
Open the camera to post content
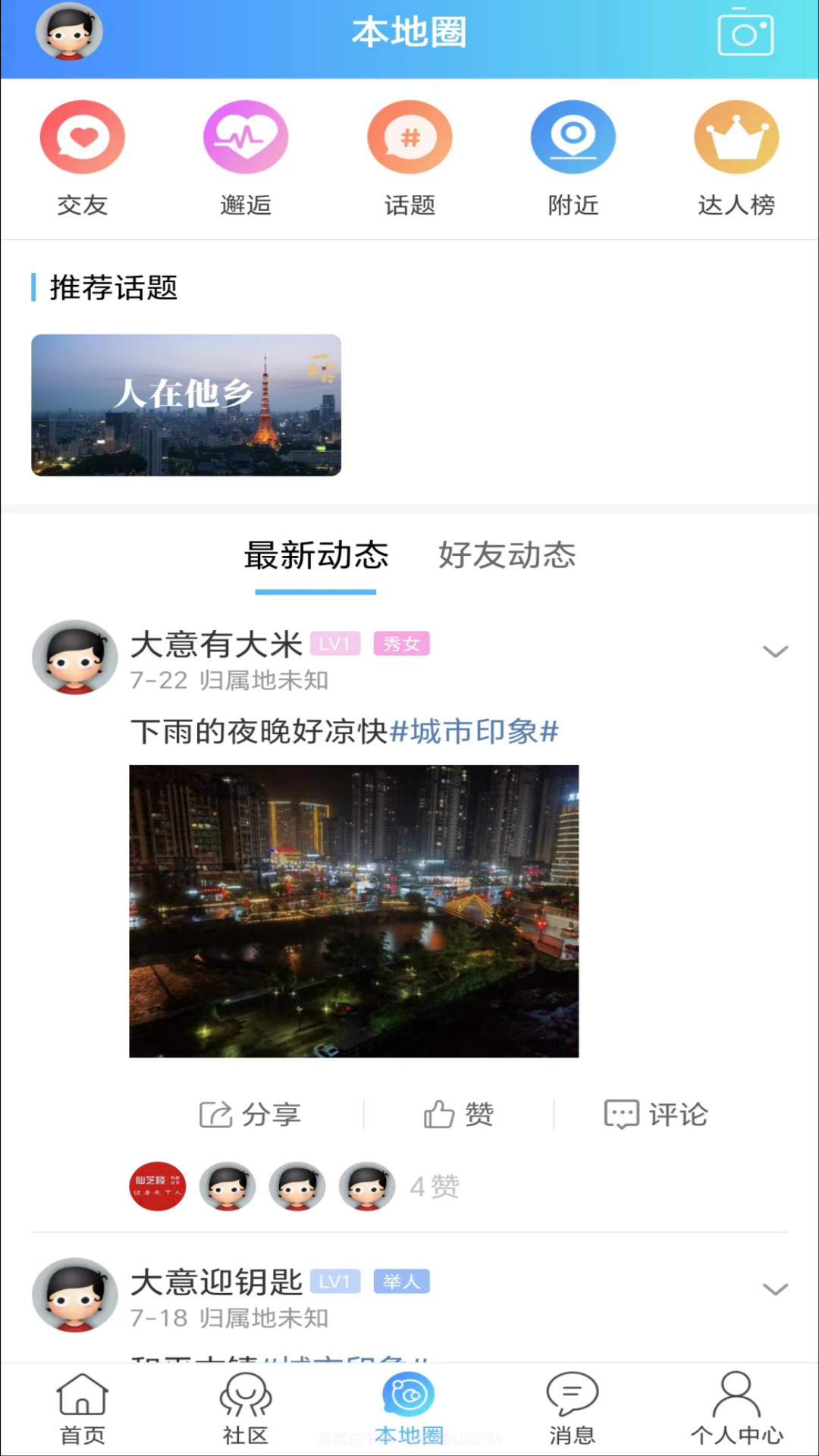click(745, 32)
